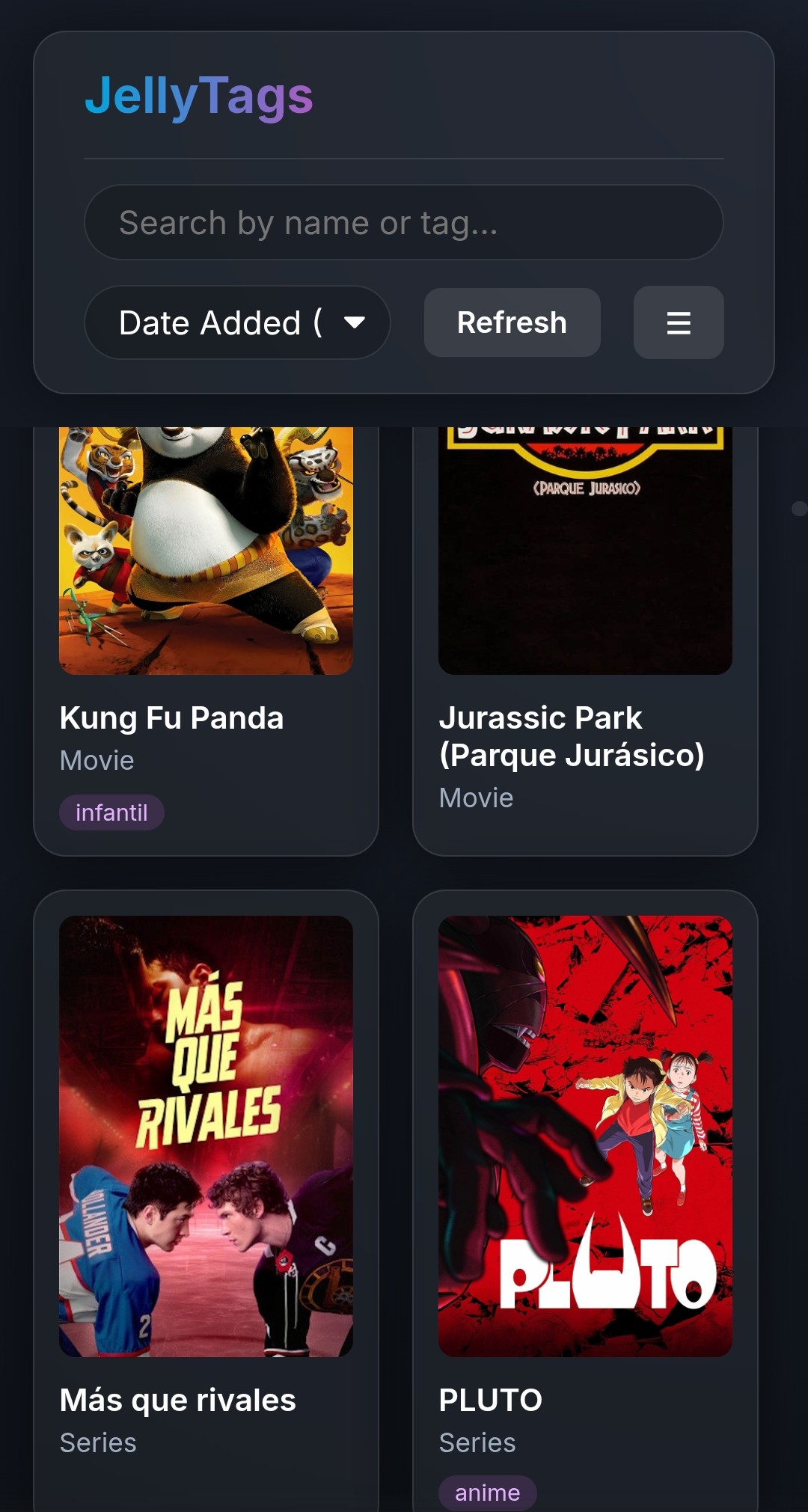Select the infantil tag chip

point(111,812)
